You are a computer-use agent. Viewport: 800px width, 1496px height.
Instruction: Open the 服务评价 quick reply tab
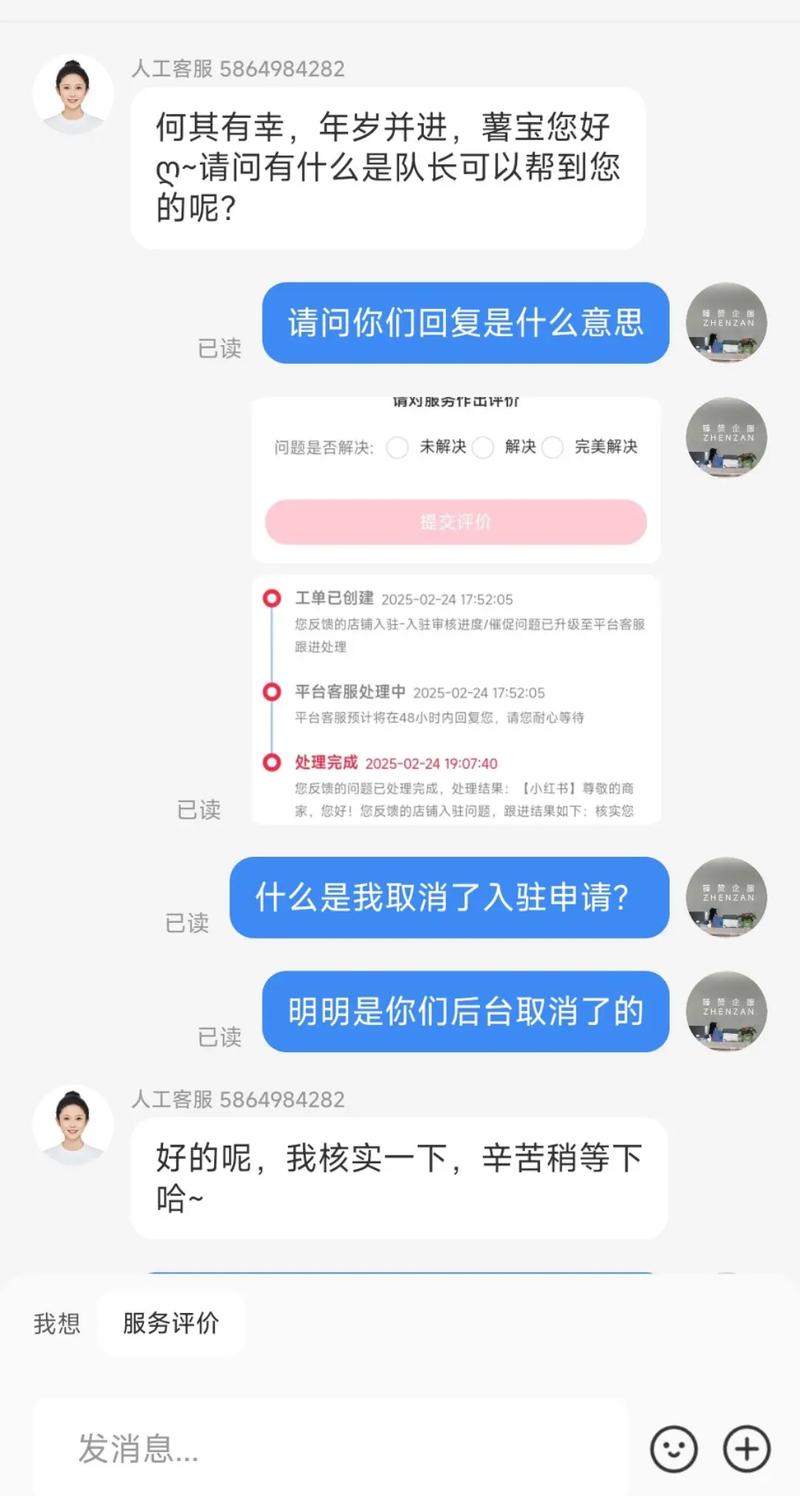171,1322
